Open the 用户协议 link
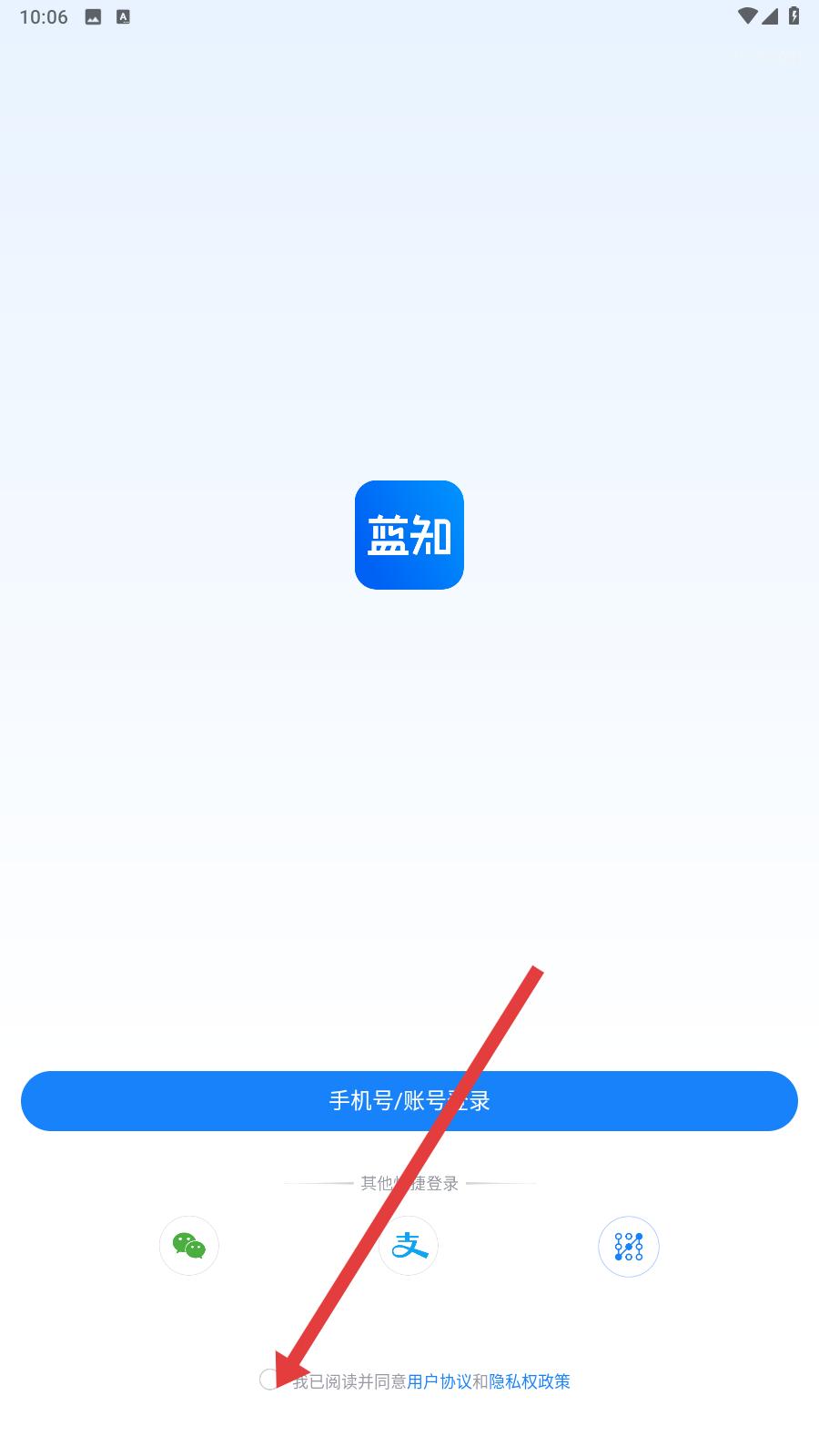819x1456 pixels. point(440,1381)
